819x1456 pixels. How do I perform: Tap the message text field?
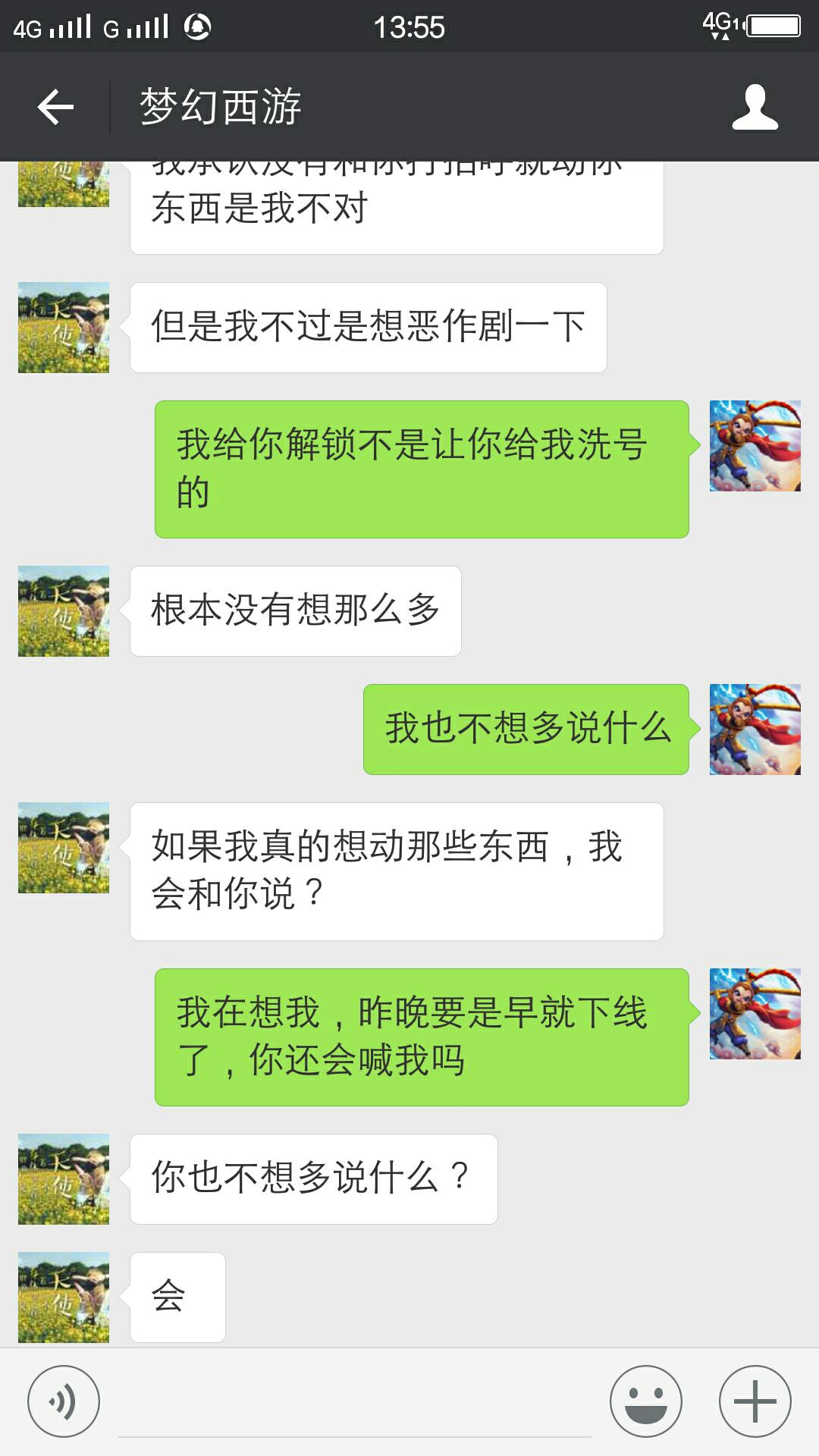pos(355,1403)
